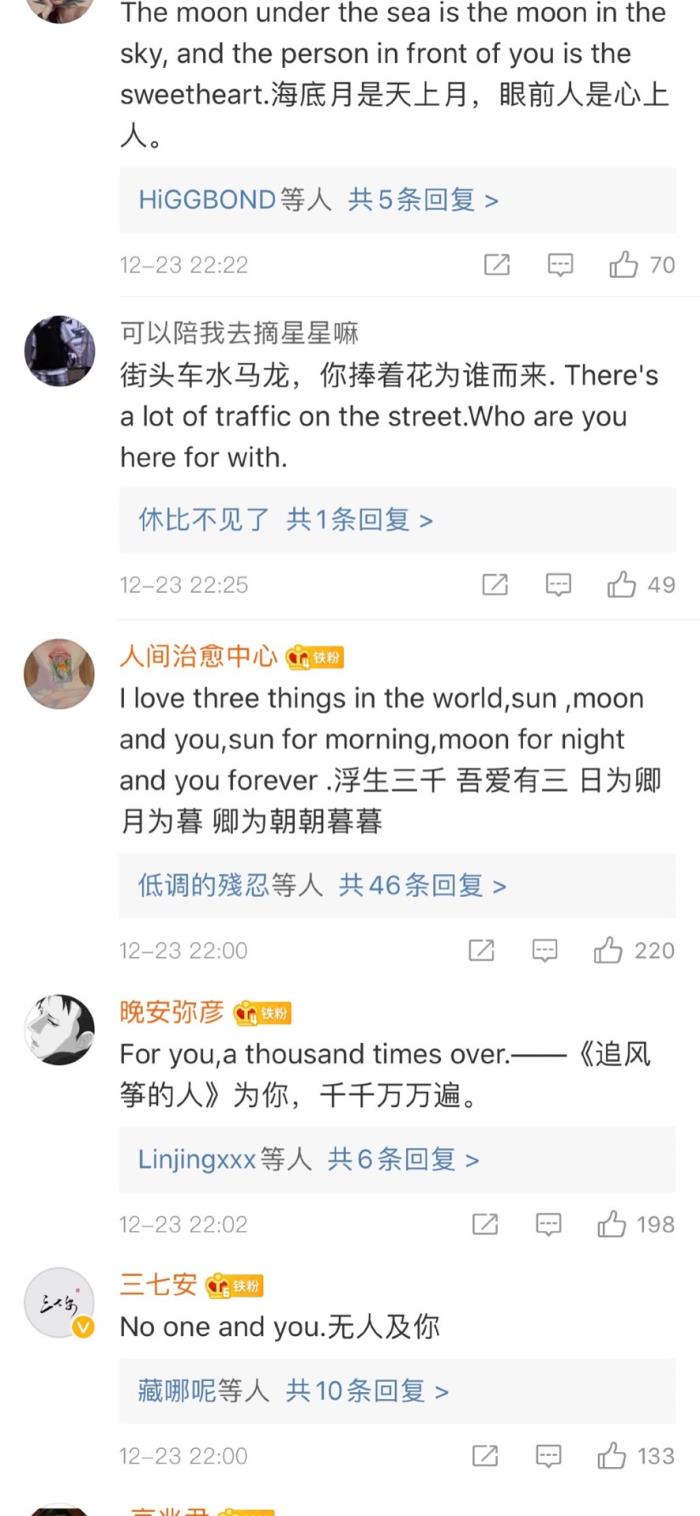Repost 晚安弥彦's comment

pyautogui.click(x=485, y=1224)
